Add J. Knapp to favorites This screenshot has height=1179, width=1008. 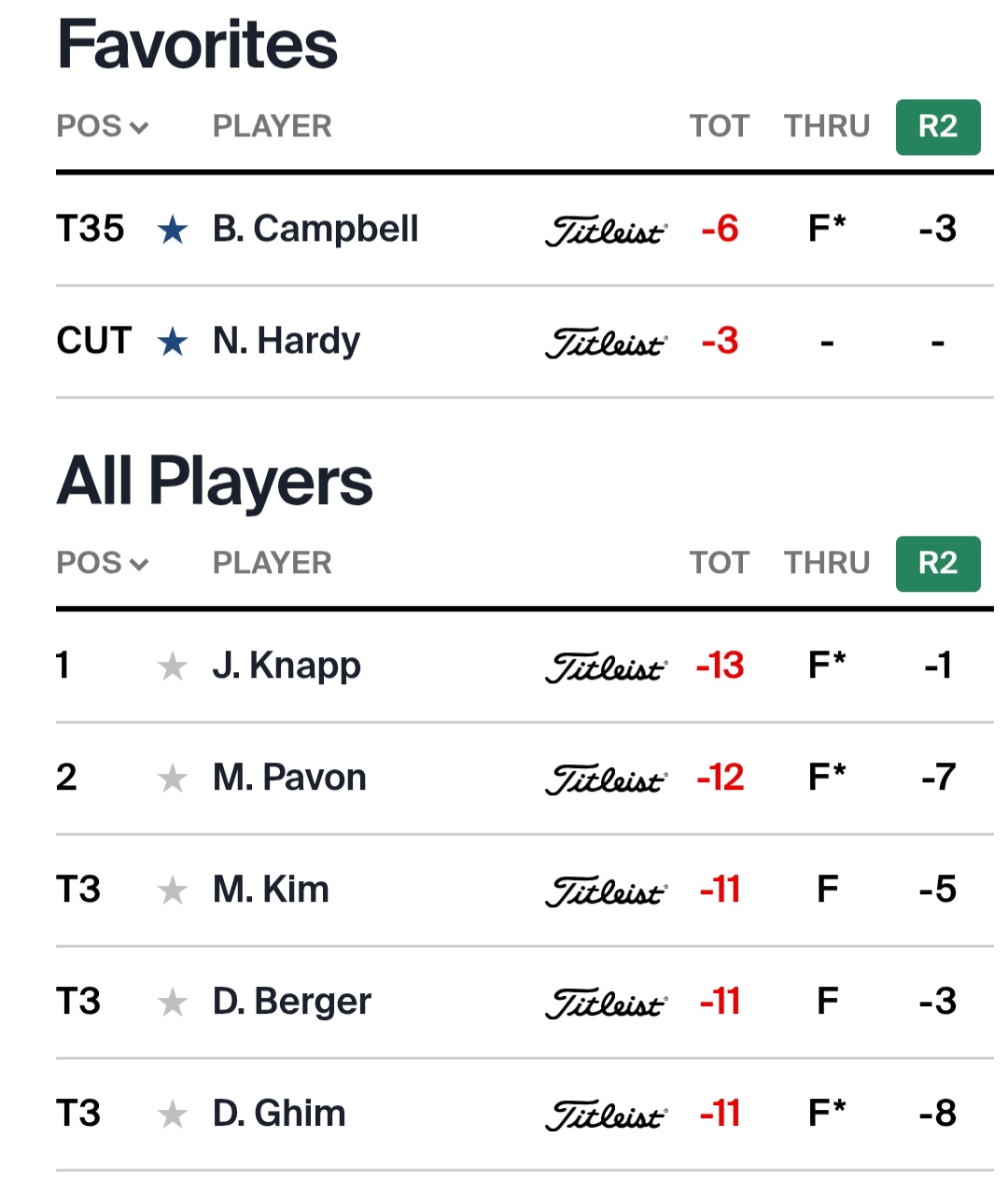coord(173,667)
